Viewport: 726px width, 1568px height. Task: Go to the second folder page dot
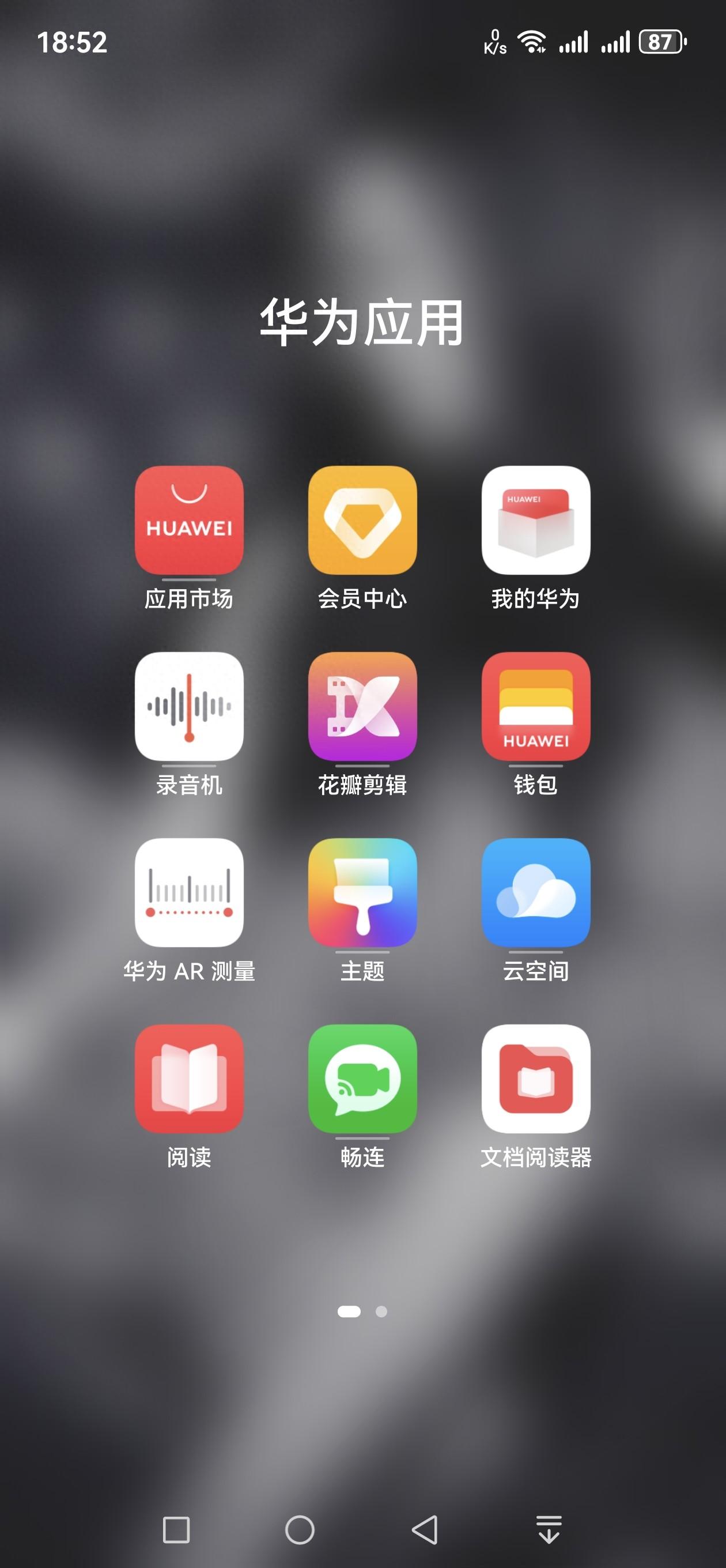click(381, 1311)
